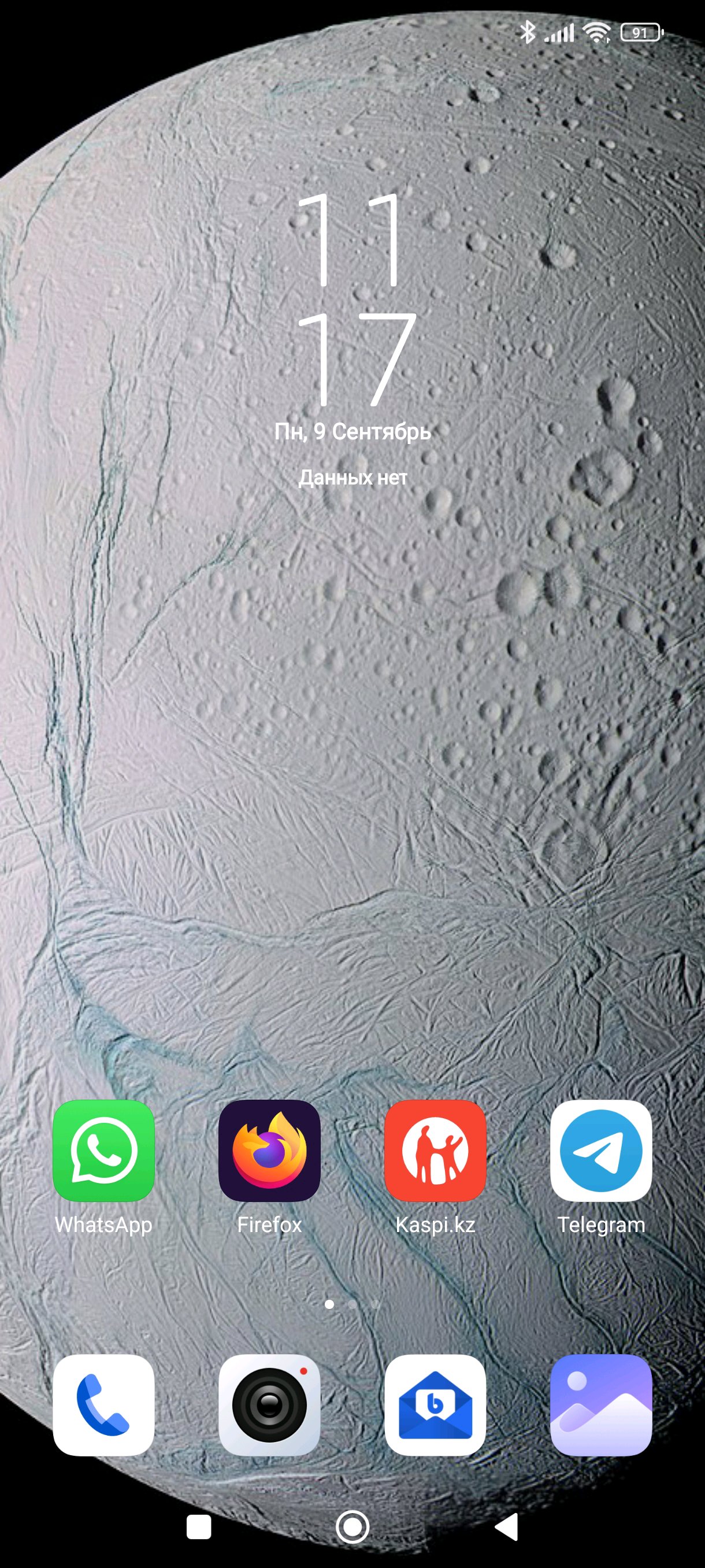This screenshot has width=705, height=1568.
Task: Open the WhatsApp app
Action: (103, 1151)
